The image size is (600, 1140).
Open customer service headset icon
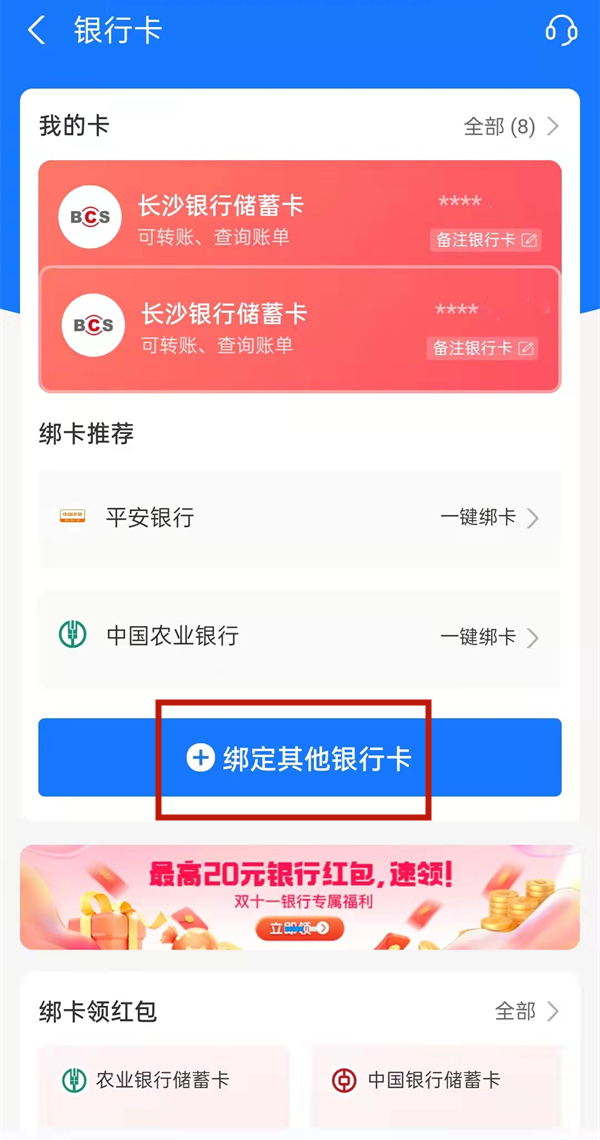click(561, 31)
